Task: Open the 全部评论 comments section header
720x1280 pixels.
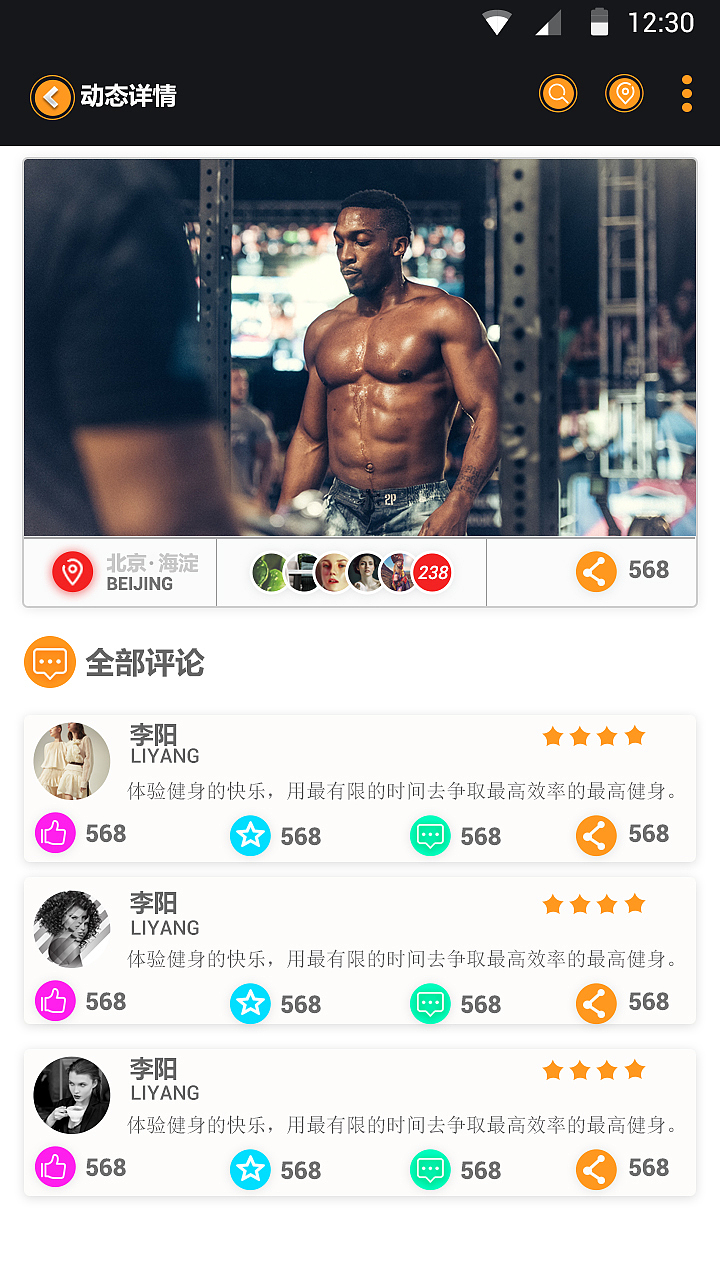Action: coord(146,661)
